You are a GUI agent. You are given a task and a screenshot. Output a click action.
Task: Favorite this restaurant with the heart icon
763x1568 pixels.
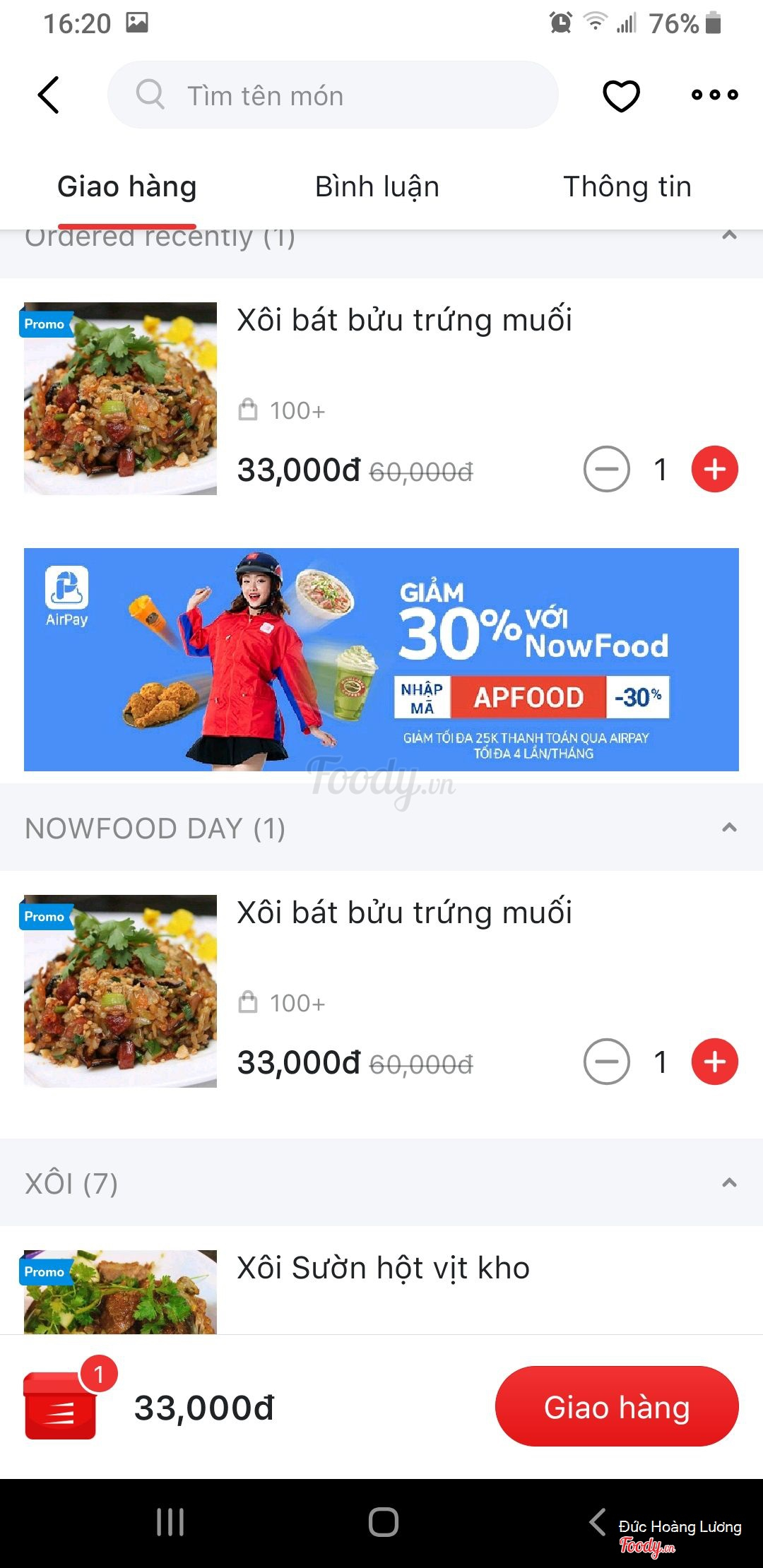[621, 95]
